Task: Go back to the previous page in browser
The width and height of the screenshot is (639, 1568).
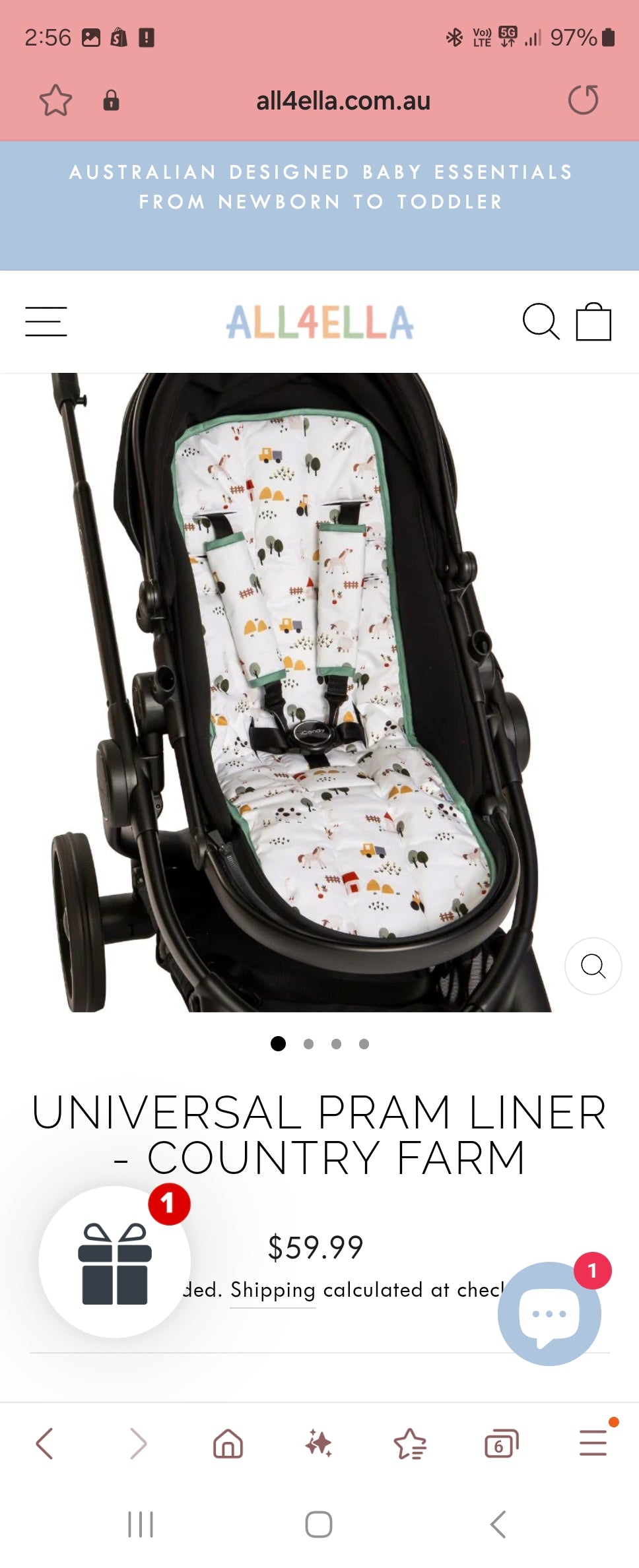Action: (x=44, y=1443)
